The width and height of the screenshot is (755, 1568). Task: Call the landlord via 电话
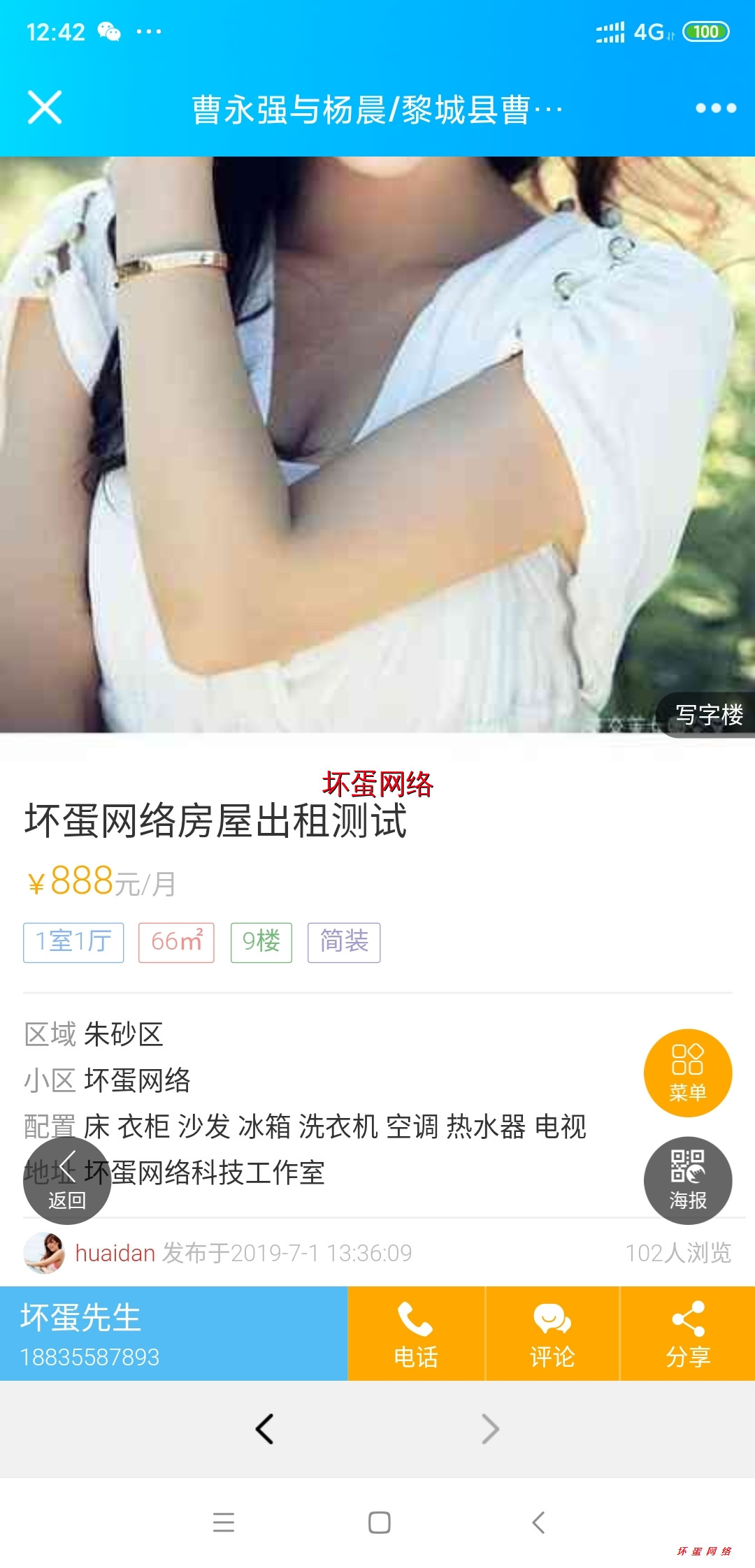pyautogui.click(x=416, y=1333)
